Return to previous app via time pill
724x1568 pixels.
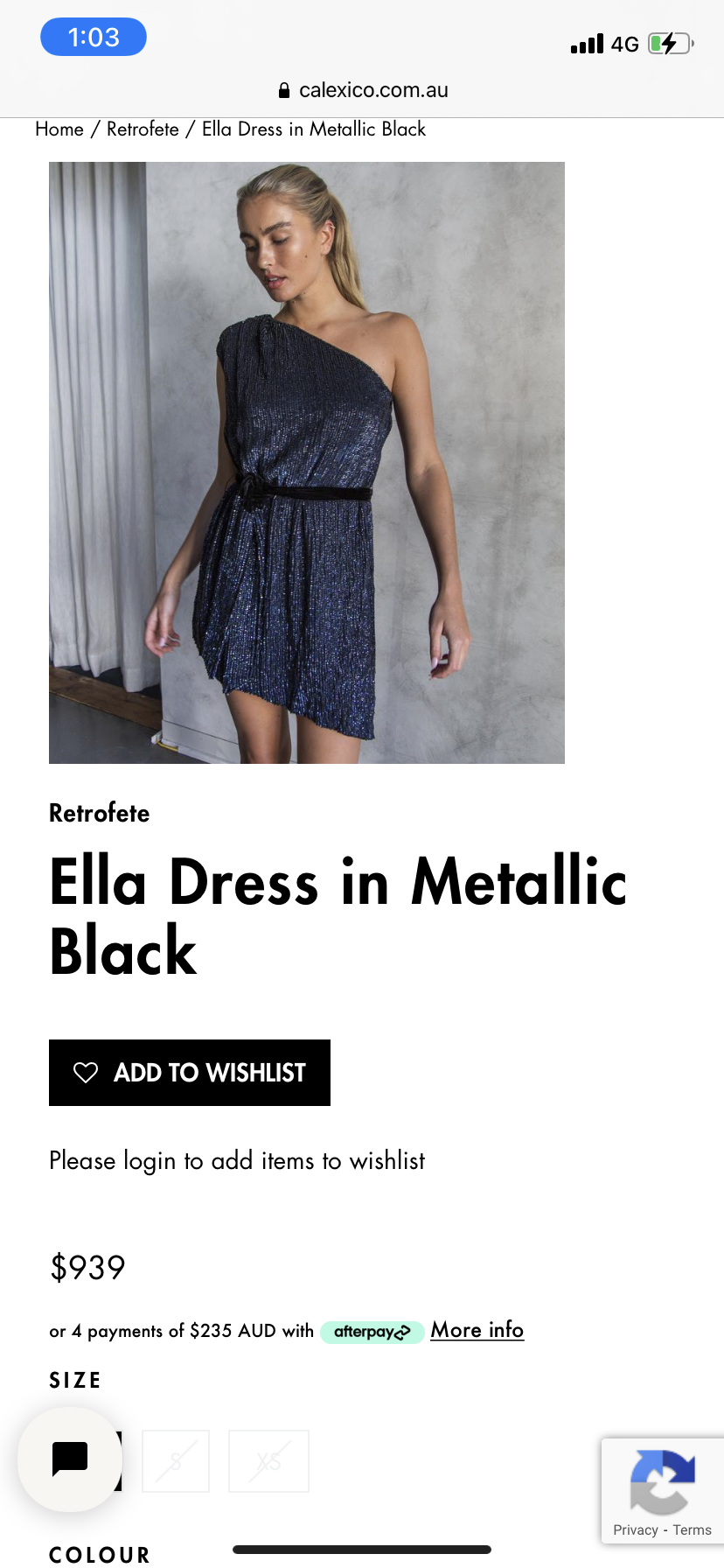[94, 37]
